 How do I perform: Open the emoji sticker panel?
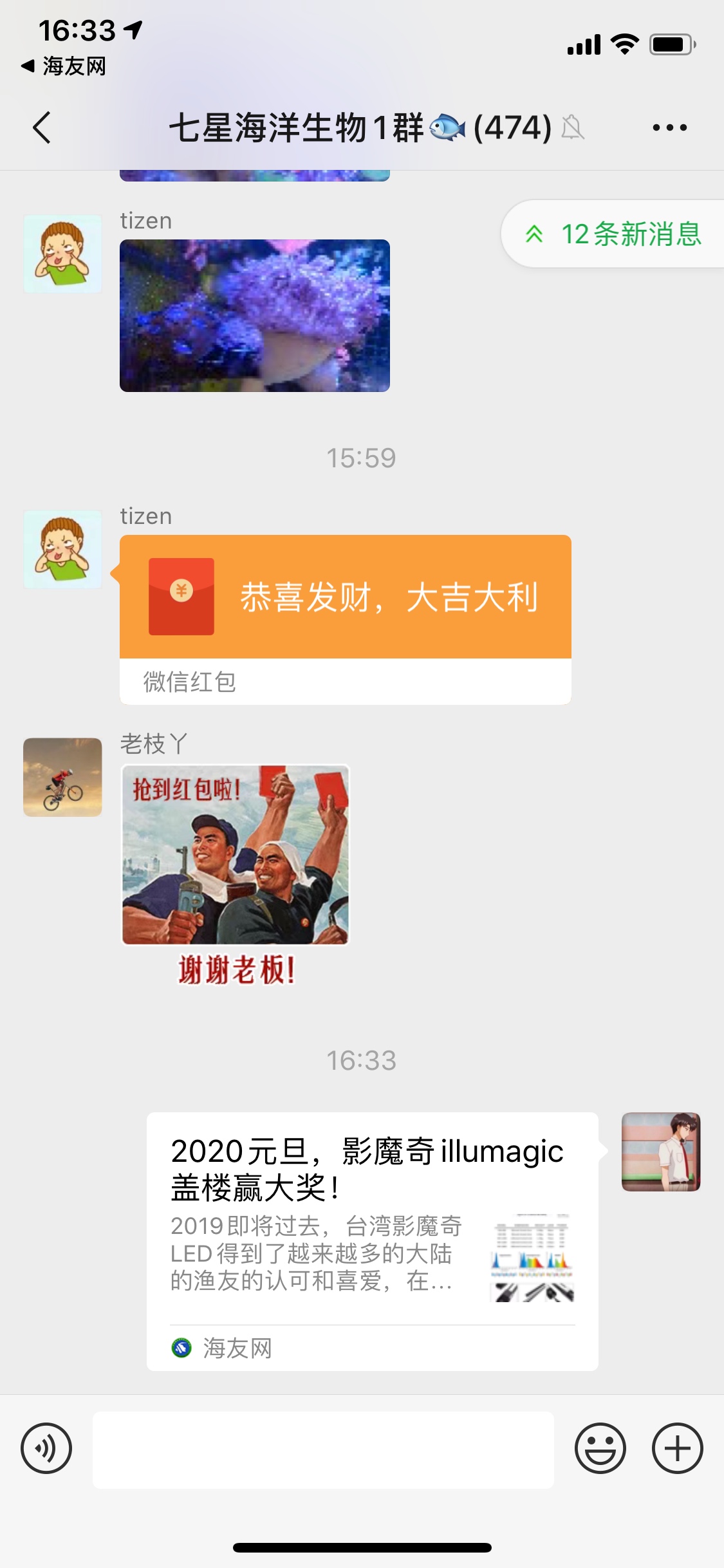(x=600, y=1448)
